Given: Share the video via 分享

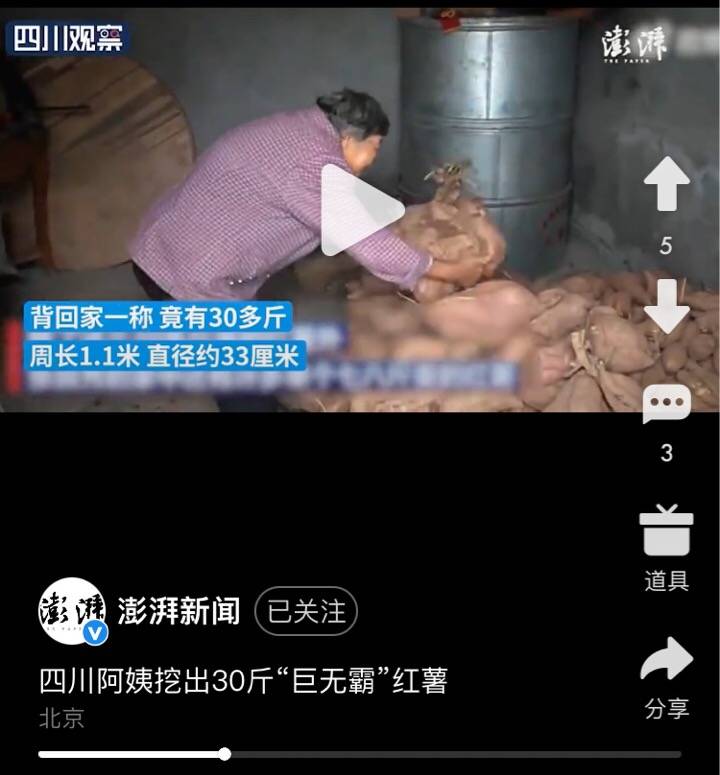Looking at the screenshot, I should point(666,662).
